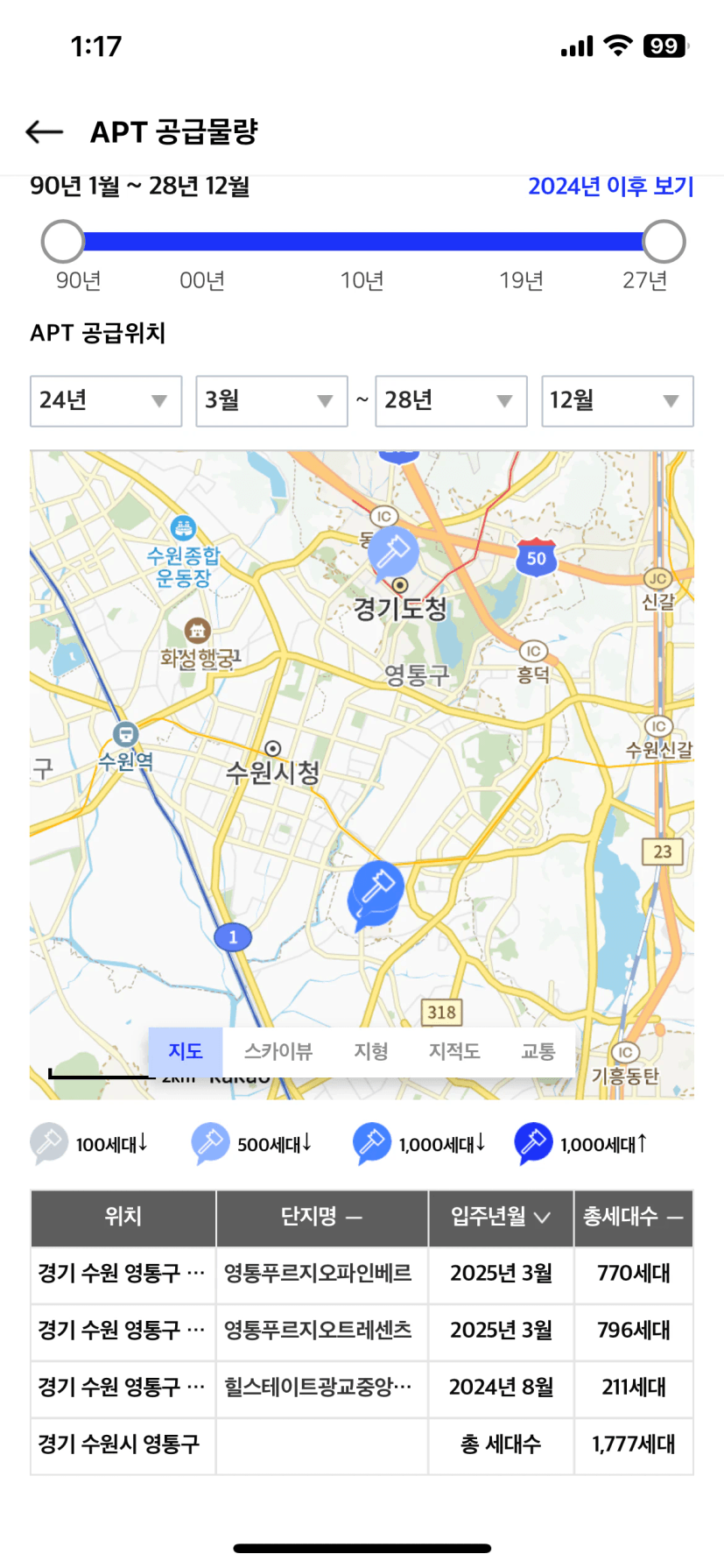This screenshot has height=1568, width=724.
Task: Switch map to 스카이뷰
Action: click(278, 1051)
